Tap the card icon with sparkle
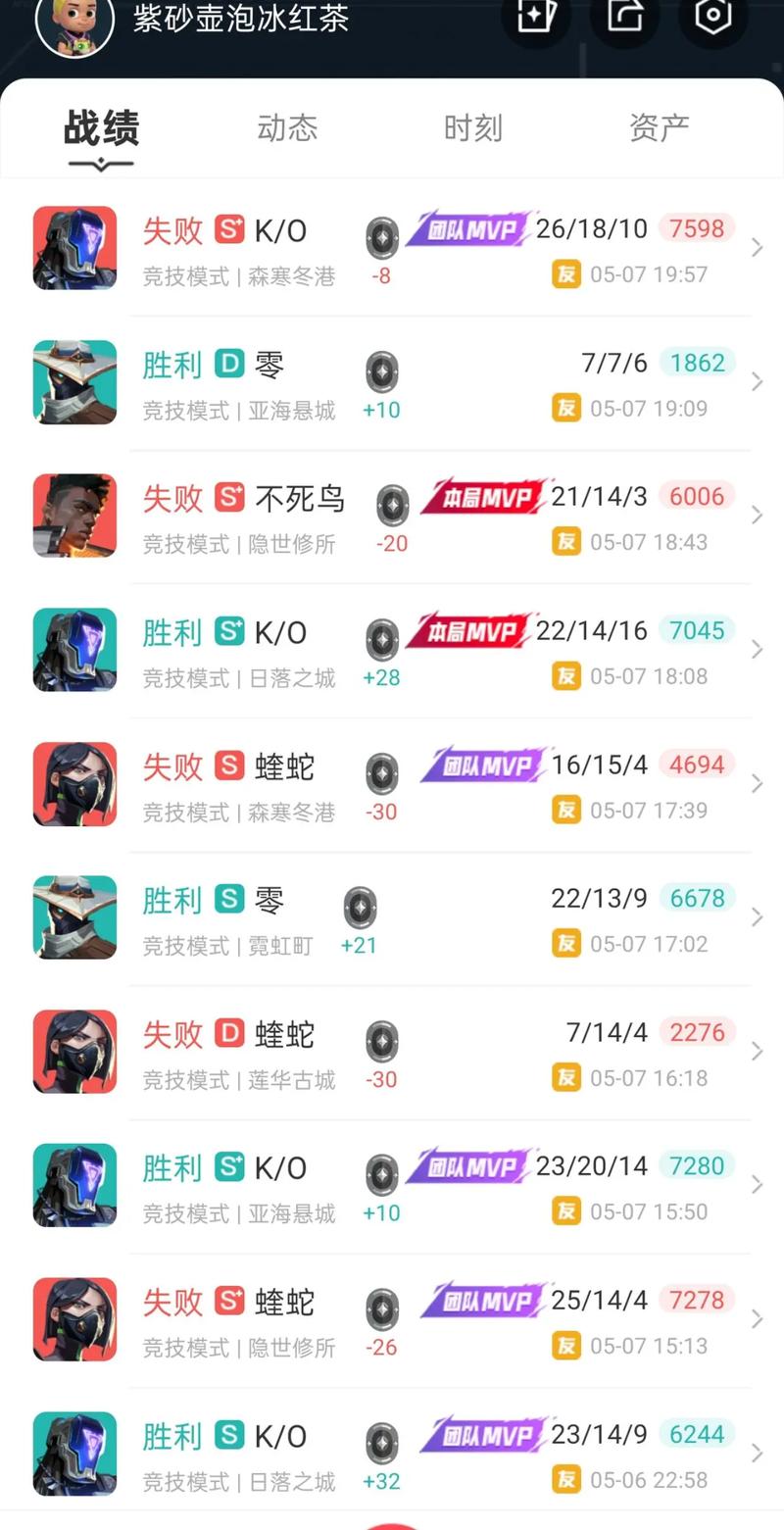Viewport: 784px width, 1530px height. [537, 16]
